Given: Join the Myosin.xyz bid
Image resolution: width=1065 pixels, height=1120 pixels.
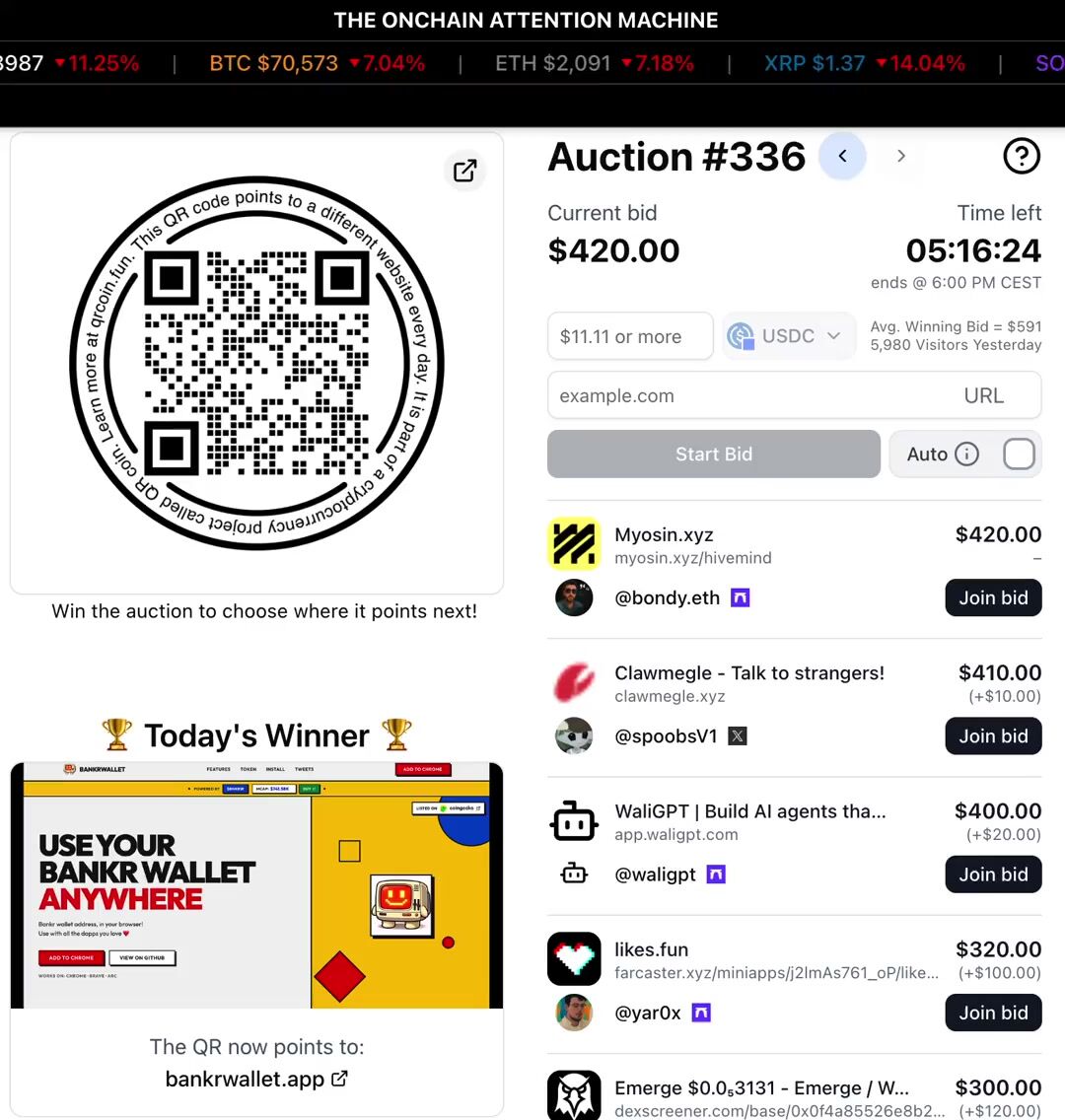Looking at the screenshot, I should tap(993, 597).
